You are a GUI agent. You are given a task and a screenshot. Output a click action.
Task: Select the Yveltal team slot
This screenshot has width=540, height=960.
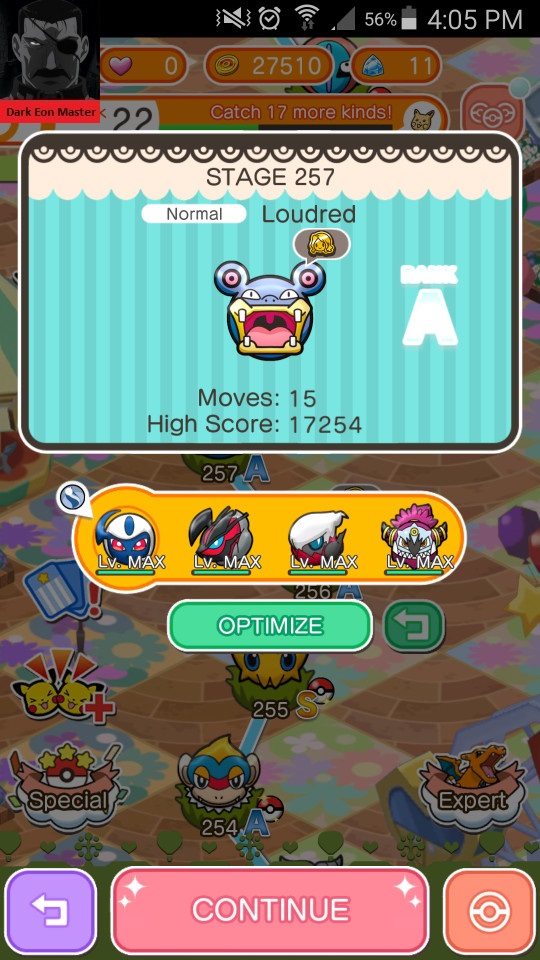[223, 539]
